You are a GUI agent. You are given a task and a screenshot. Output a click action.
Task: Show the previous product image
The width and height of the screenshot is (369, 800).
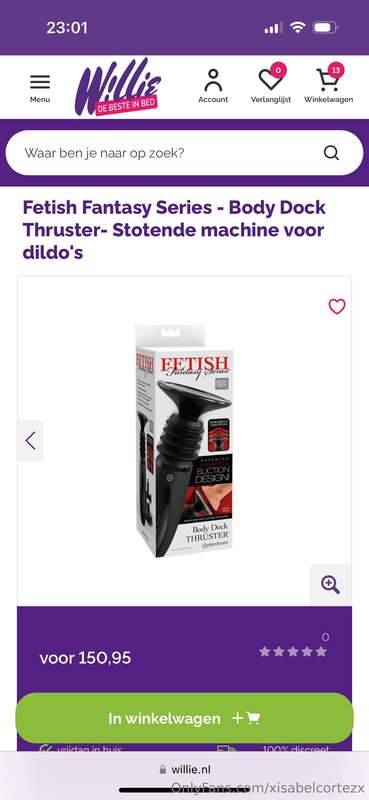[31, 440]
